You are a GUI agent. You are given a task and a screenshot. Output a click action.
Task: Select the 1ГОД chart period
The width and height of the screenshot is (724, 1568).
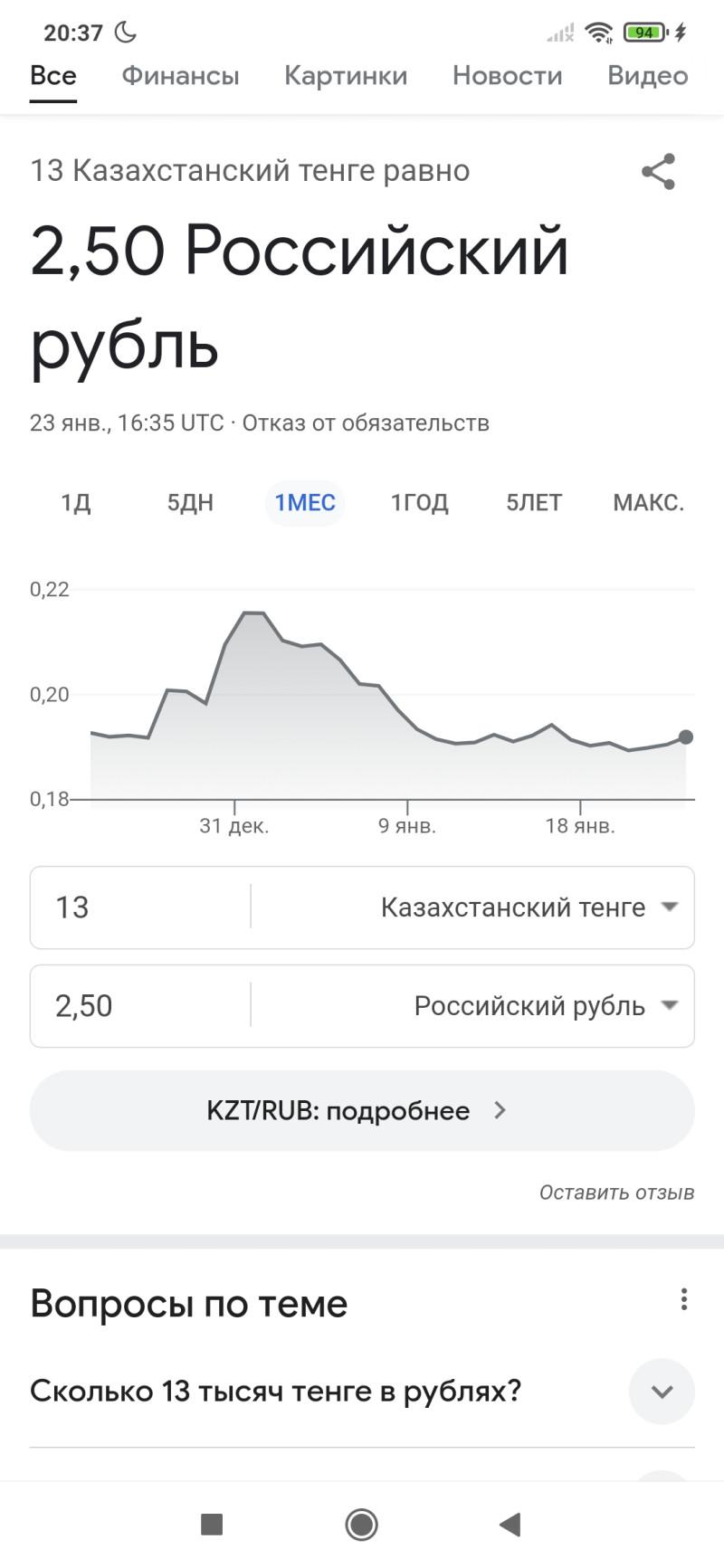click(419, 502)
